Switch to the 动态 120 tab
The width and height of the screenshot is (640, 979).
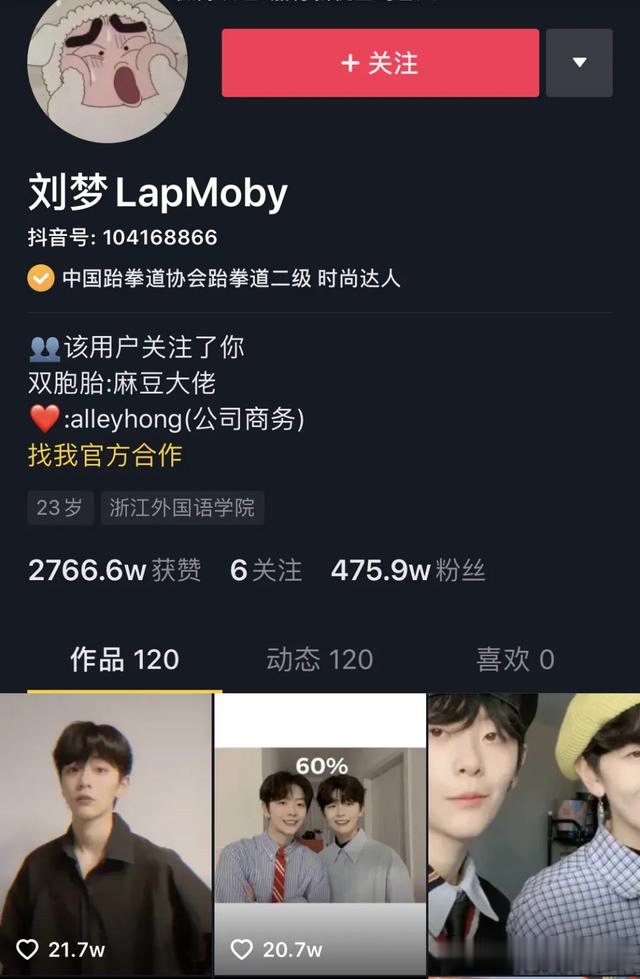(x=319, y=660)
